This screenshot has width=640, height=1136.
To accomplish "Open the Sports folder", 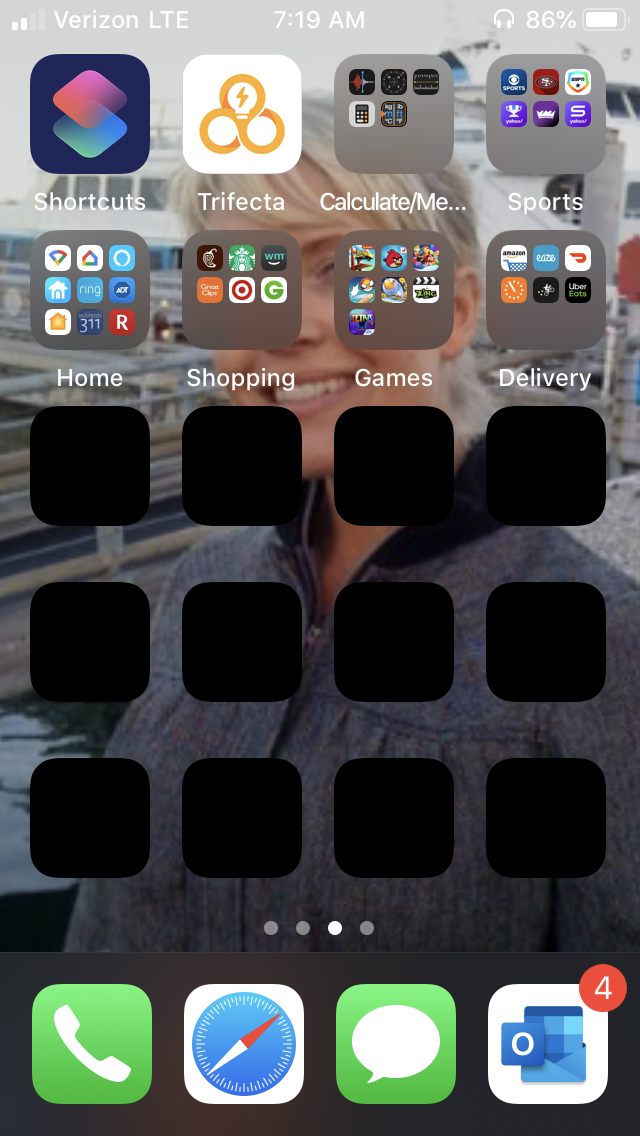I will pyautogui.click(x=546, y=114).
